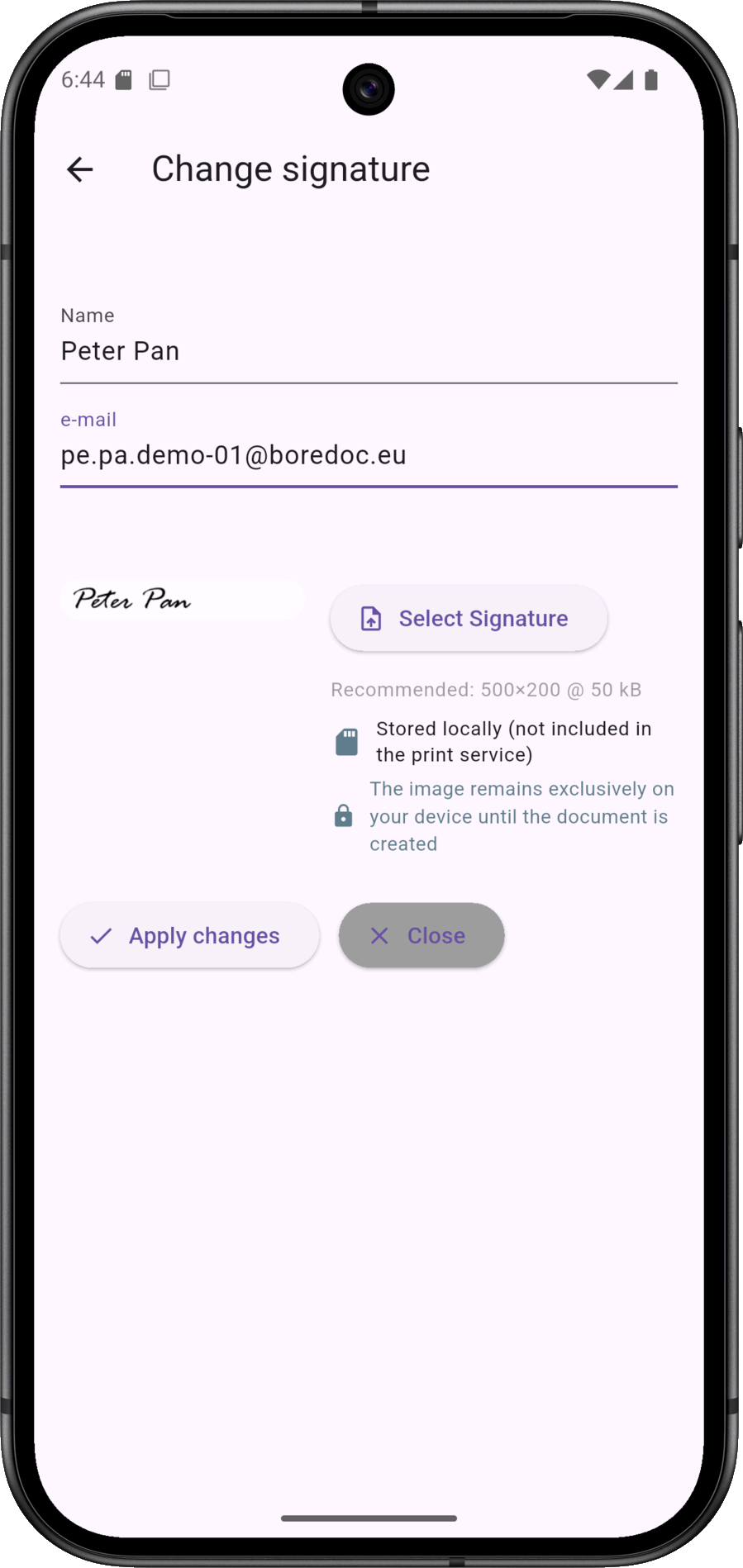Viewport: 743px width, 1568px height.
Task: Choose a file via Select Signature
Action: [469, 619]
